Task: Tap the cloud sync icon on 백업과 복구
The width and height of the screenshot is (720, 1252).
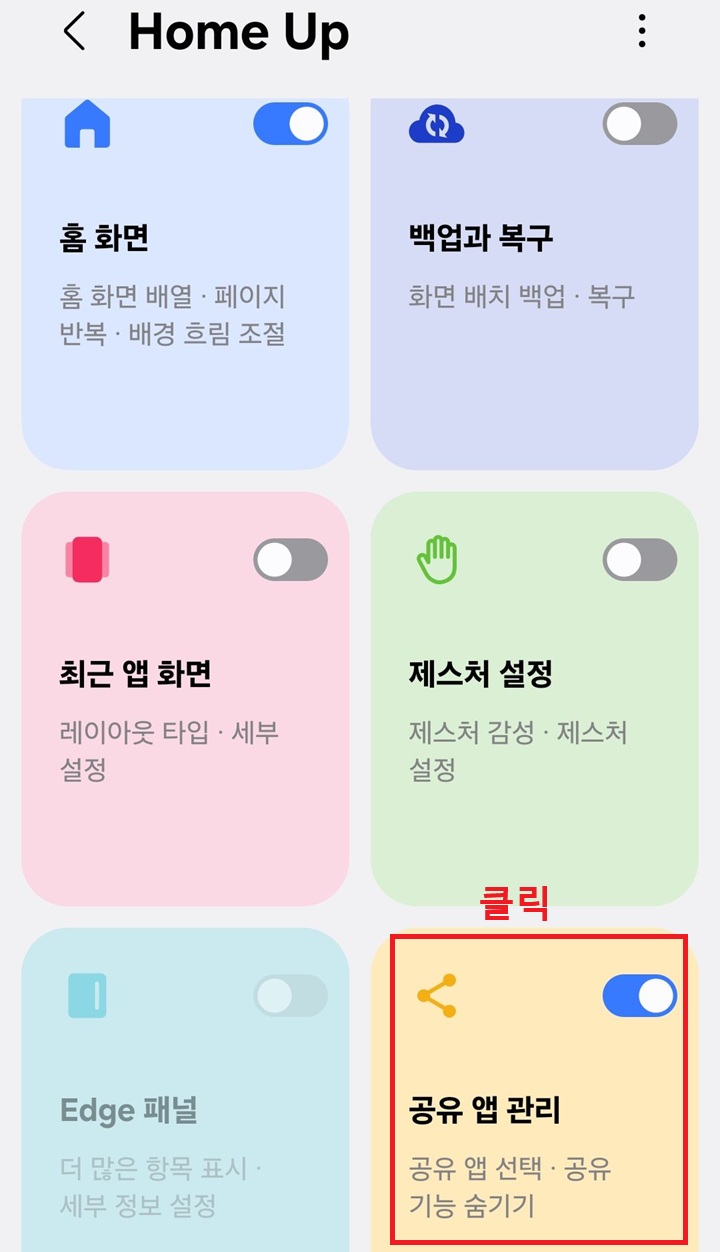Action: point(437,123)
